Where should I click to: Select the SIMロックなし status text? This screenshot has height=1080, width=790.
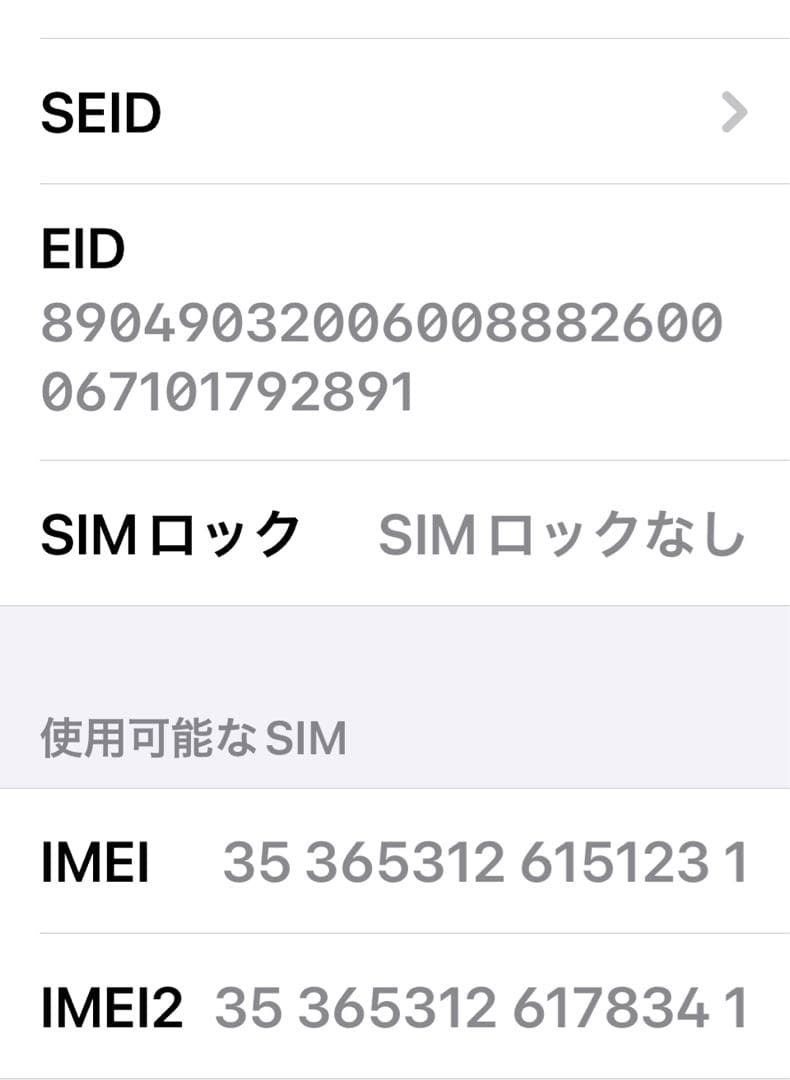565,535
